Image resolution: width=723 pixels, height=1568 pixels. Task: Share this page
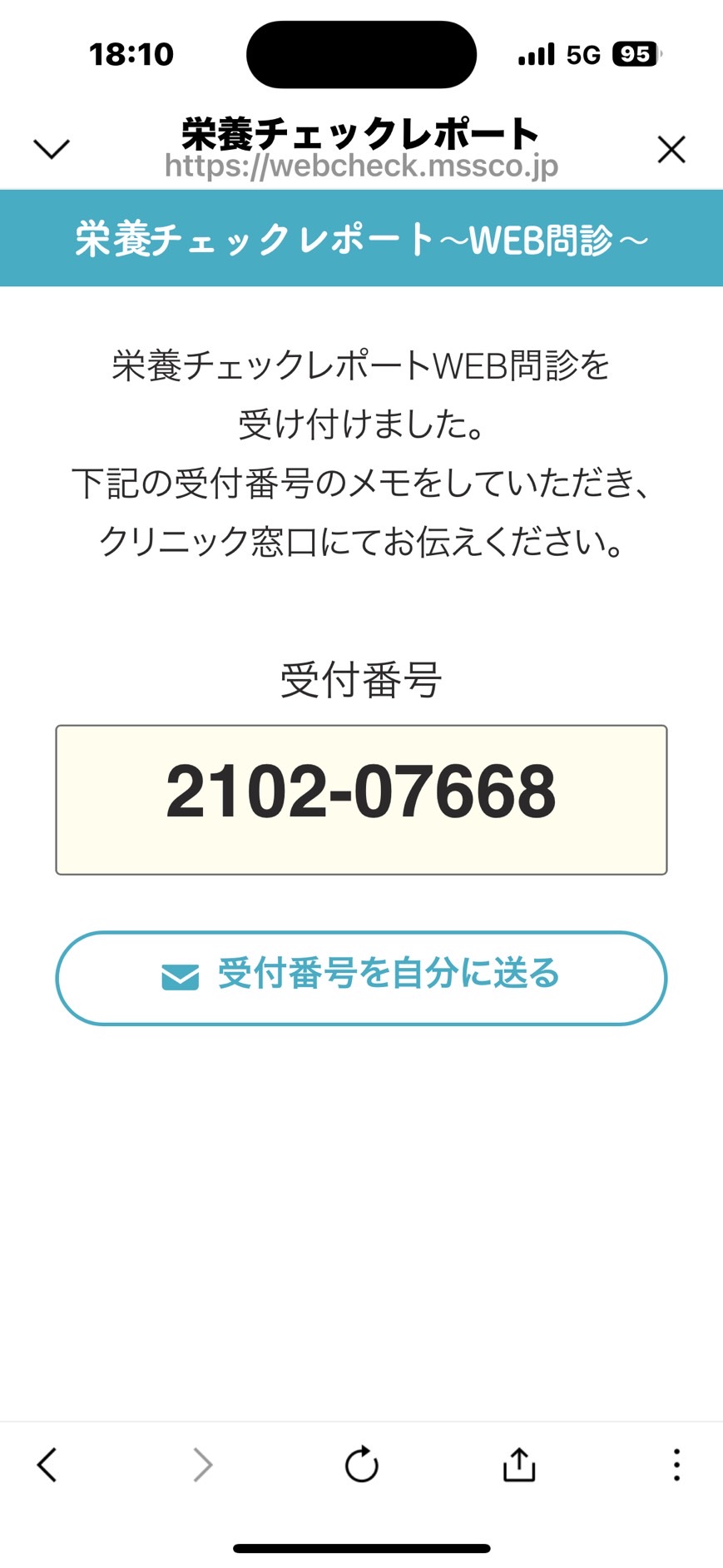pyautogui.click(x=519, y=1464)
